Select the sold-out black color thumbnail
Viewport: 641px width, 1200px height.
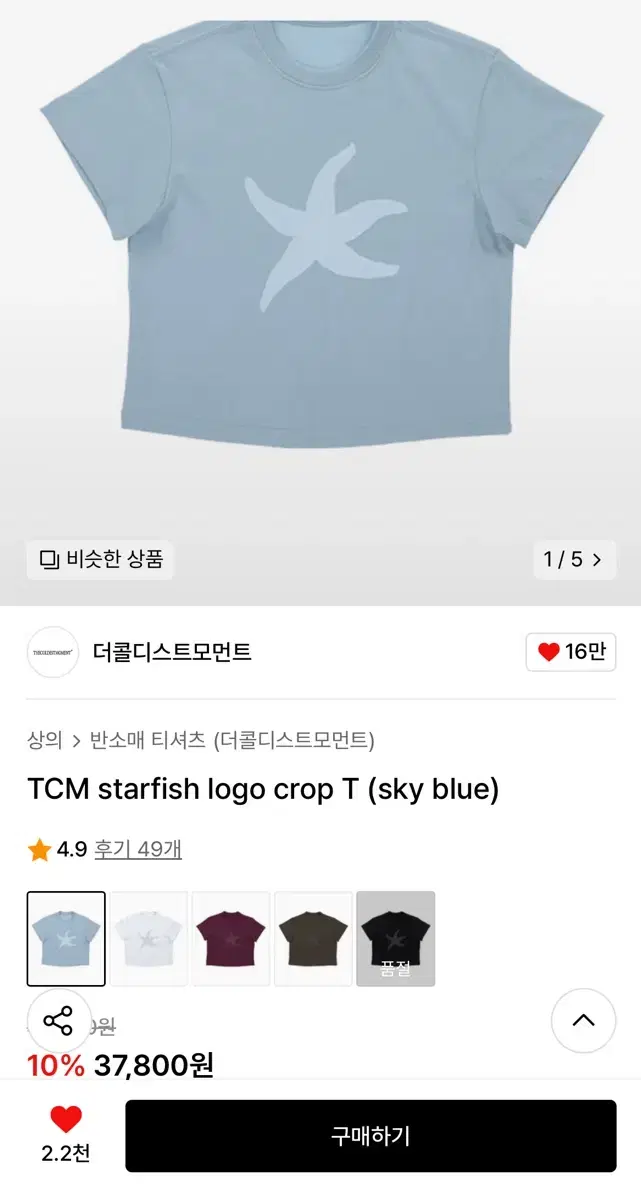396,938
